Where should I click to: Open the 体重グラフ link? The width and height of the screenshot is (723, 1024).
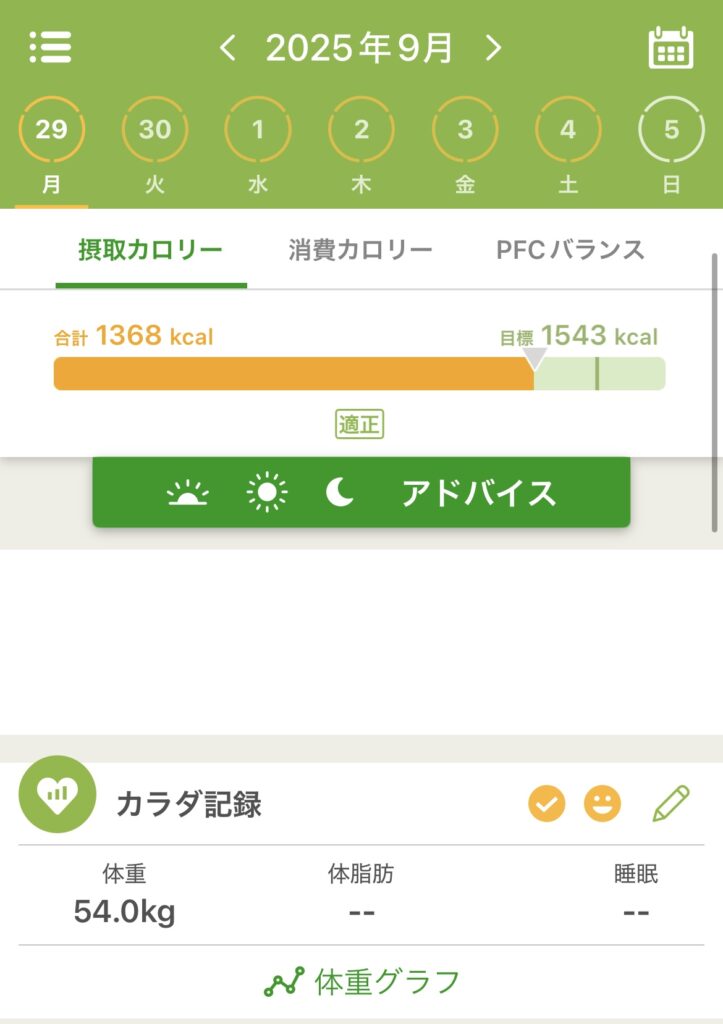click(361, 981)
